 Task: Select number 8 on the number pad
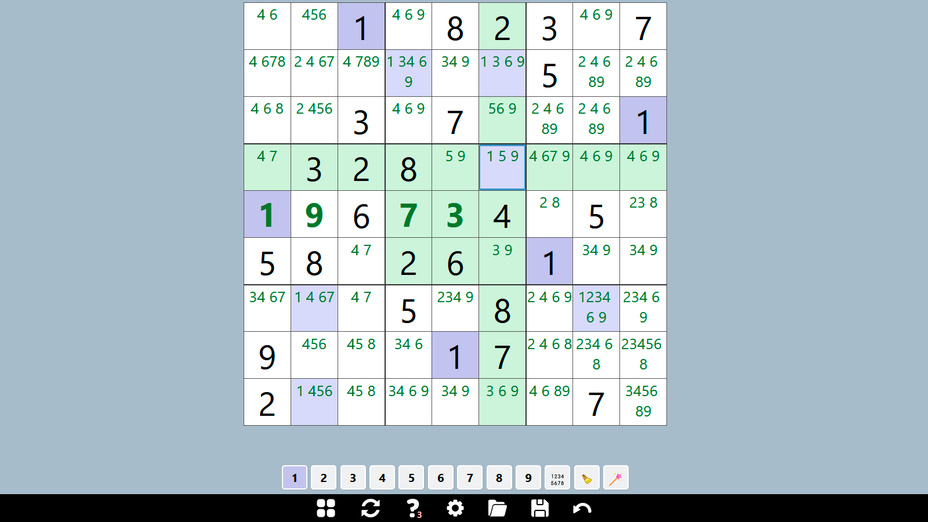[499, 478]
